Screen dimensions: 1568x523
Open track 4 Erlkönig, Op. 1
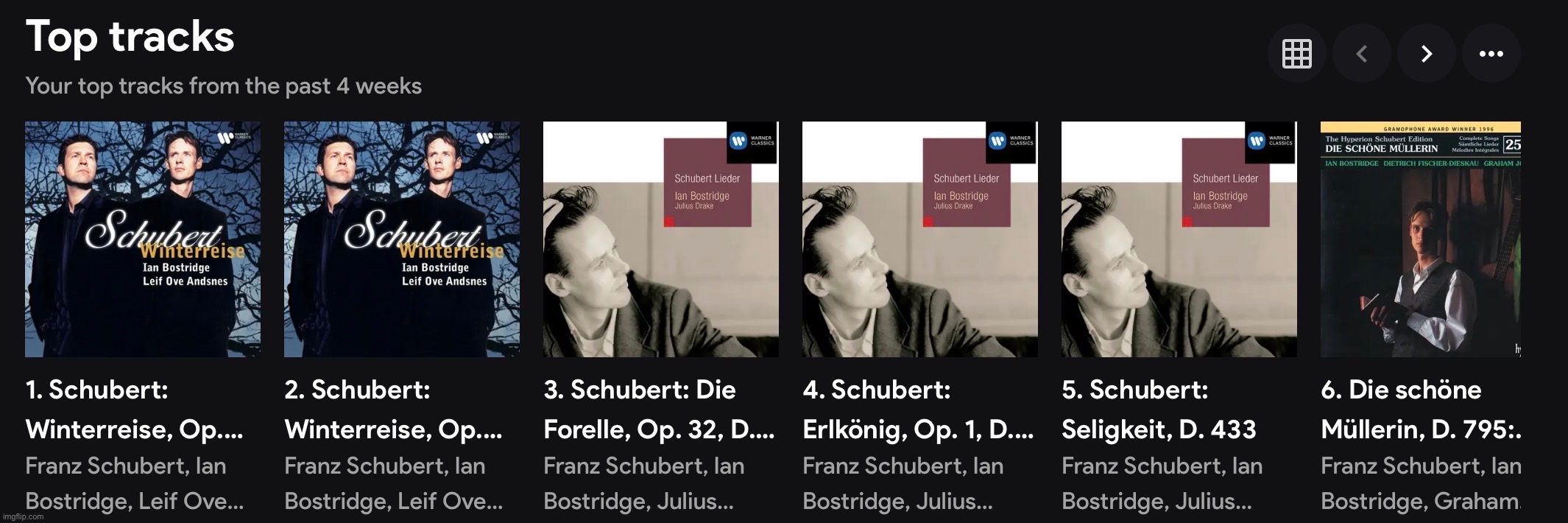click(x=920, y=239)
